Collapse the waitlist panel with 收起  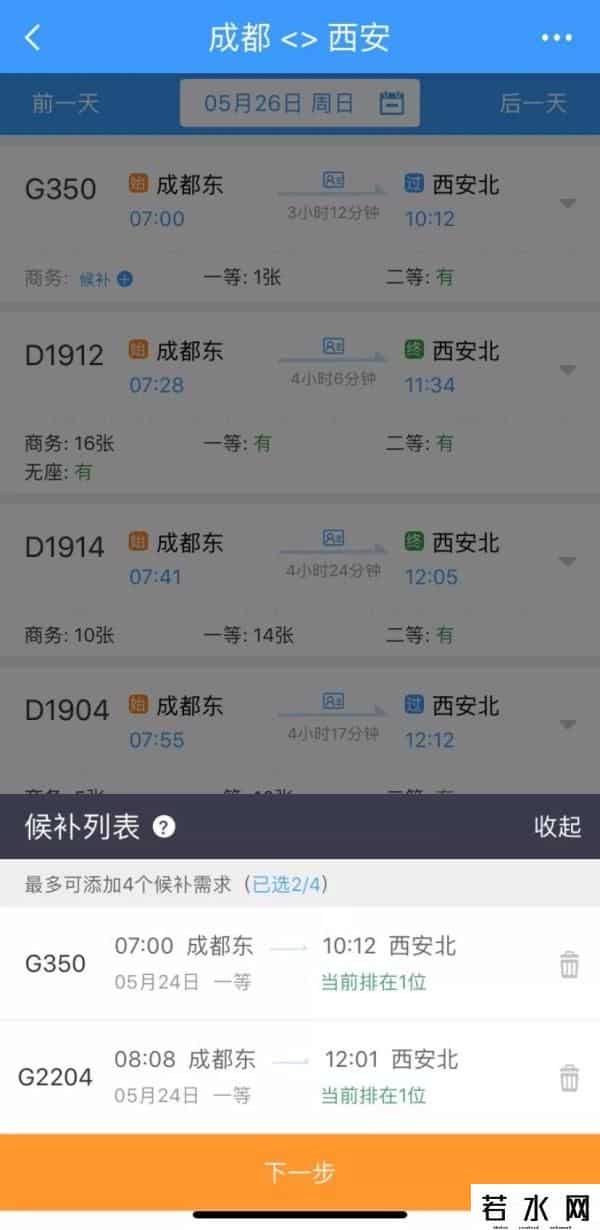click(557, 827)
